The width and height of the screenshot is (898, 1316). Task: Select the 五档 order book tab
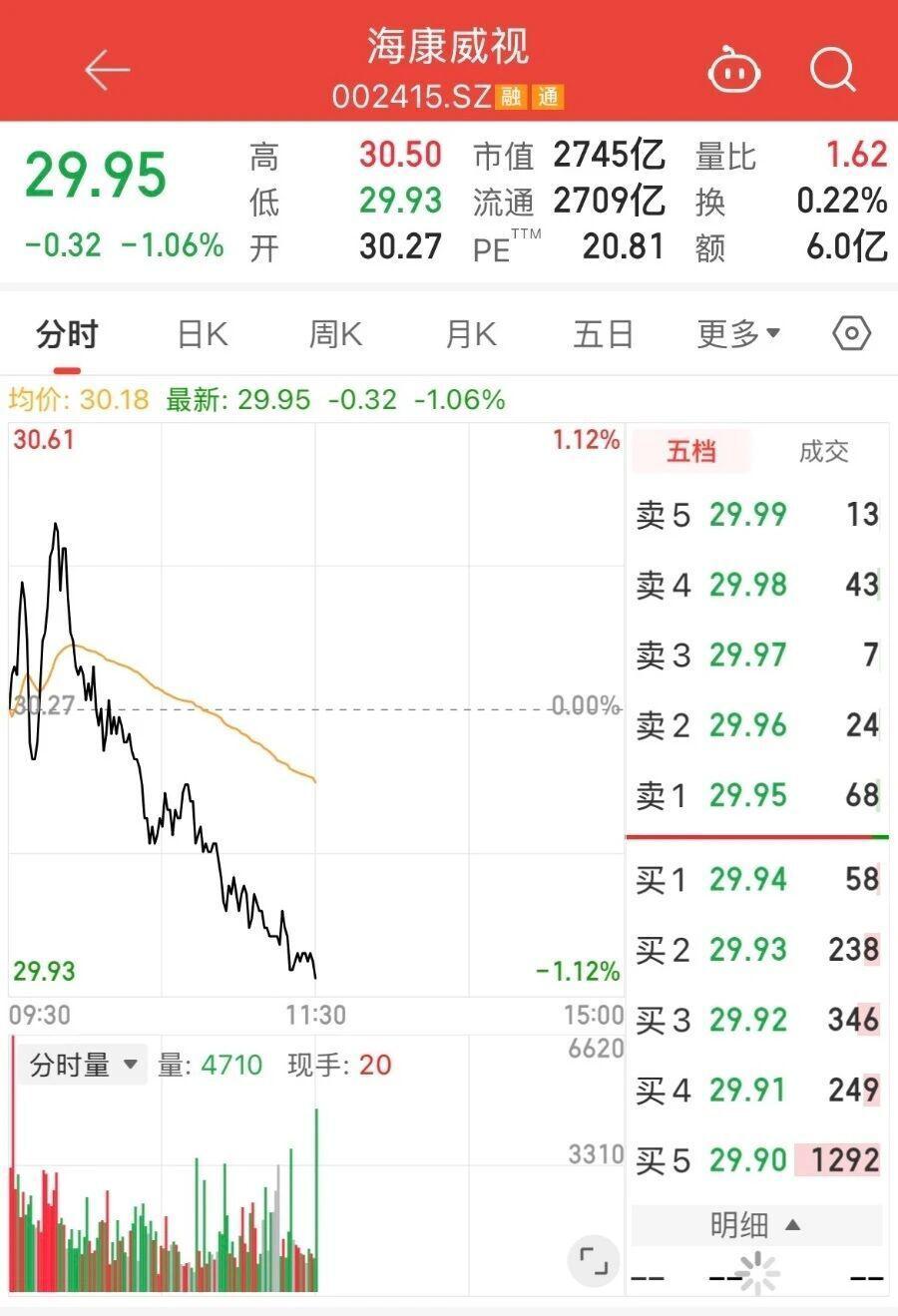691,451
